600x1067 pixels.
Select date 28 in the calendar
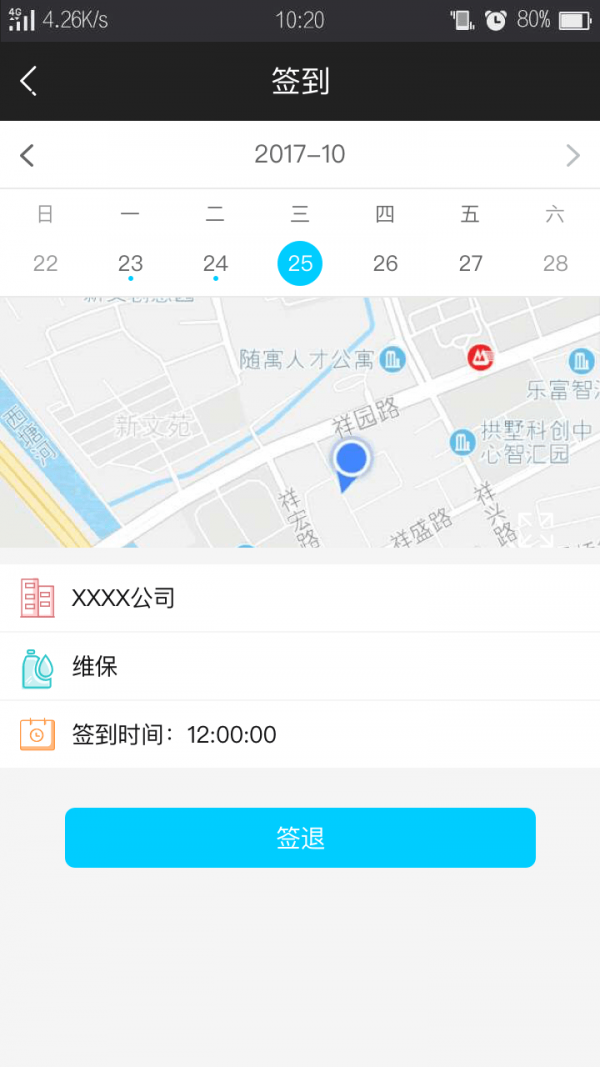tap(555, 263)
